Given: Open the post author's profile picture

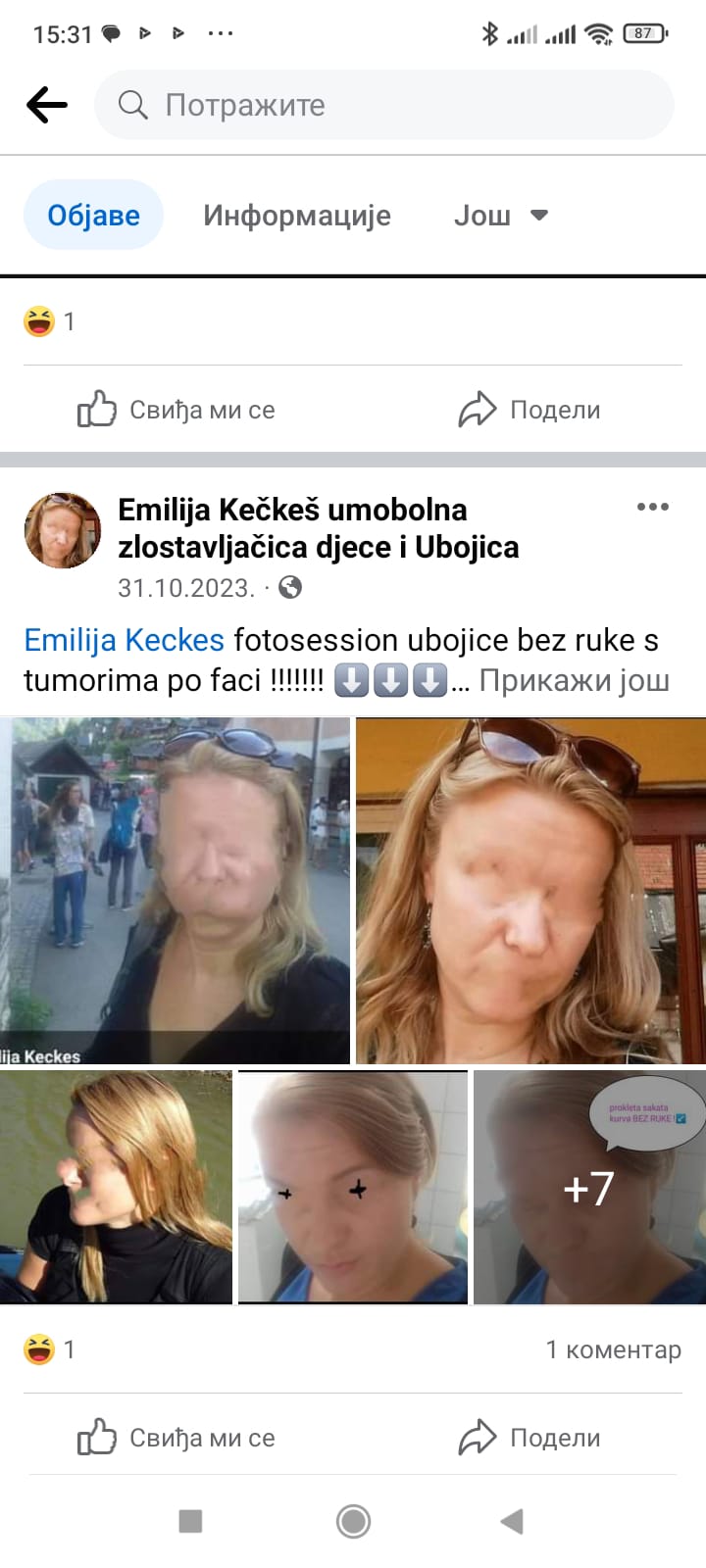Looking at the screenshot, I should (x=62, y=530).
